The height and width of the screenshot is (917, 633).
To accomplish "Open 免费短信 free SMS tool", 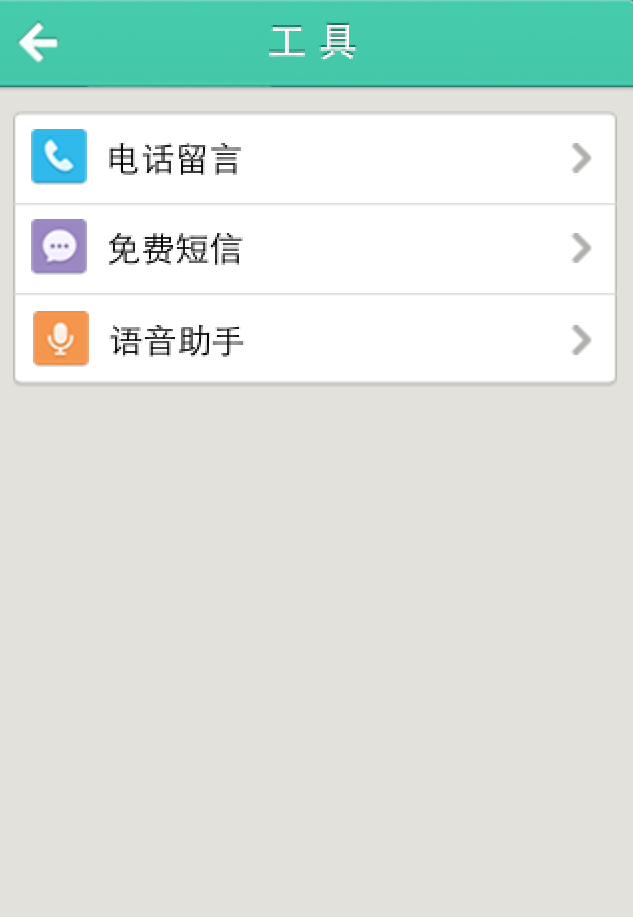I will (314, 248).
